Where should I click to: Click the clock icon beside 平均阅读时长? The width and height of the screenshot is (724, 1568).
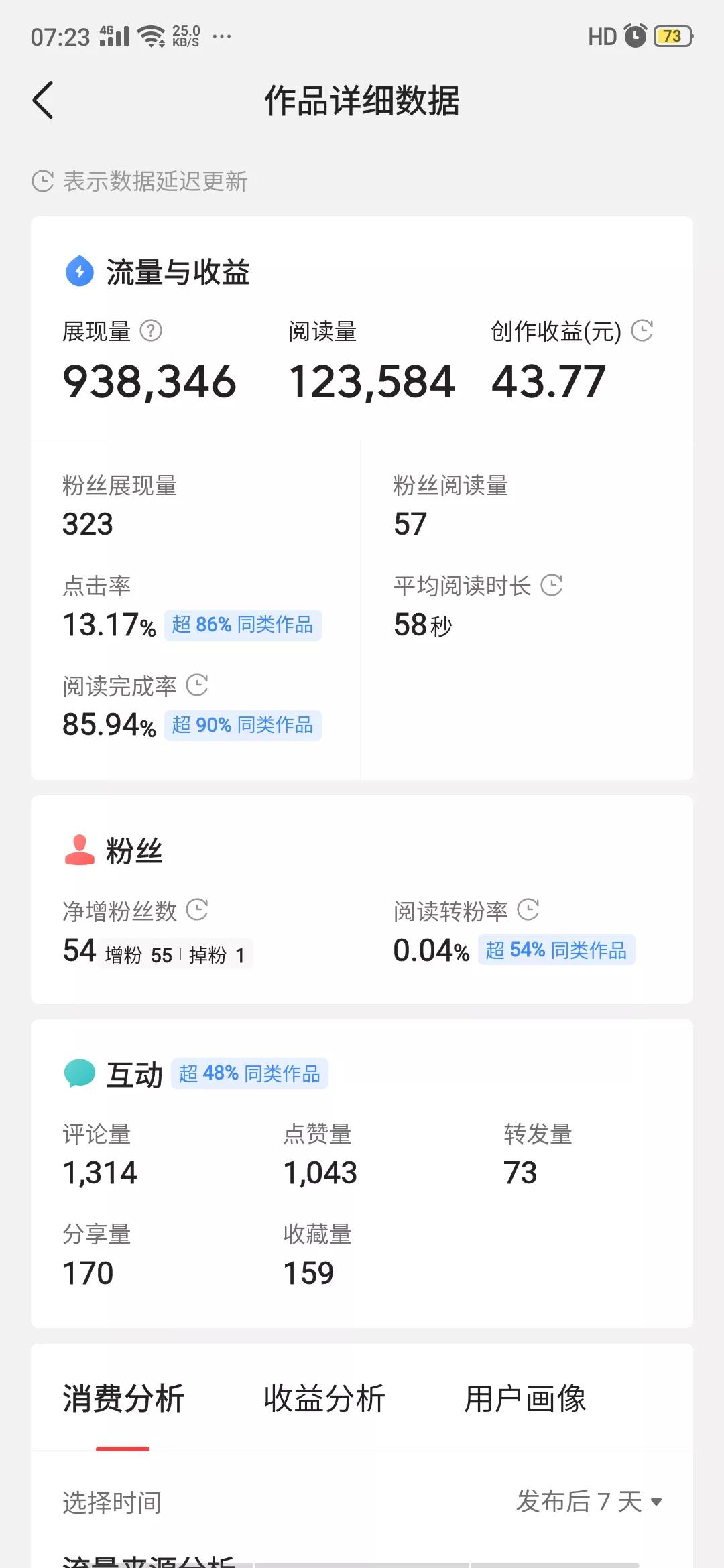pos(551,584)
